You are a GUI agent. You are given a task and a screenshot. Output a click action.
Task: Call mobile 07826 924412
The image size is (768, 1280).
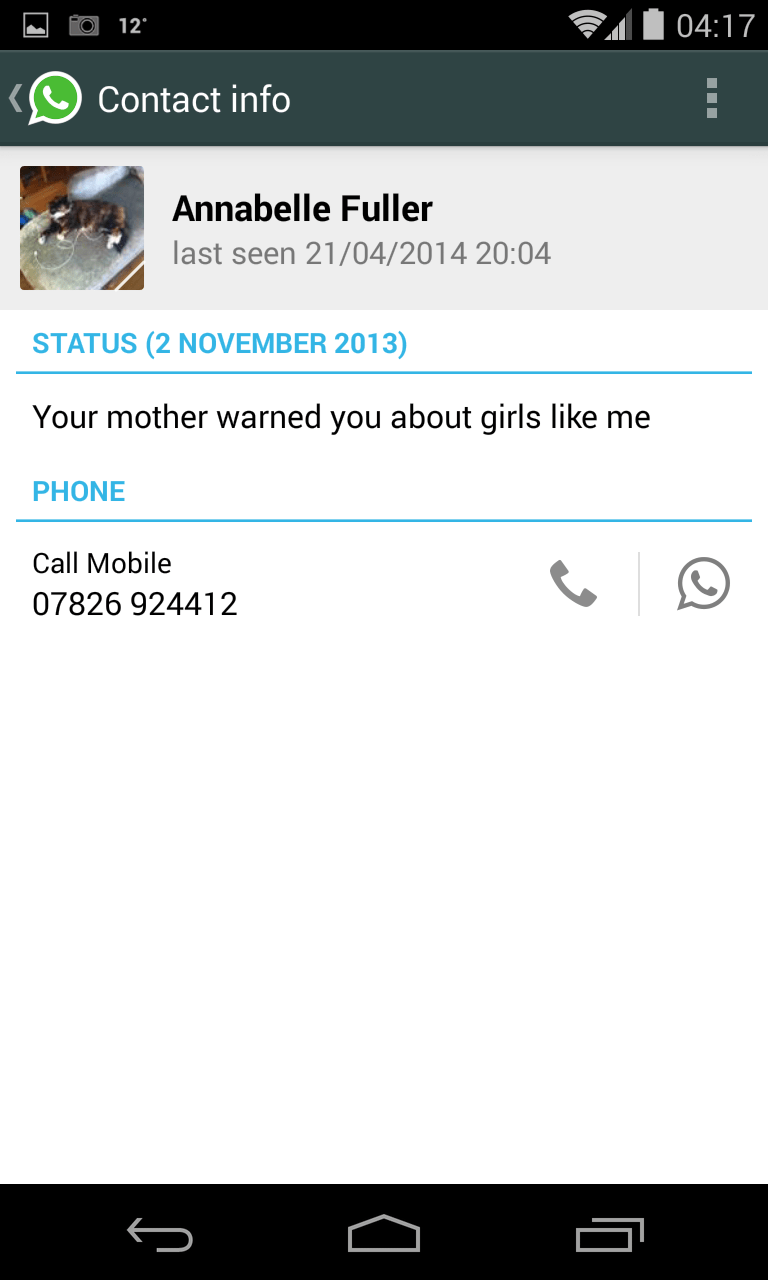point(573,584)
